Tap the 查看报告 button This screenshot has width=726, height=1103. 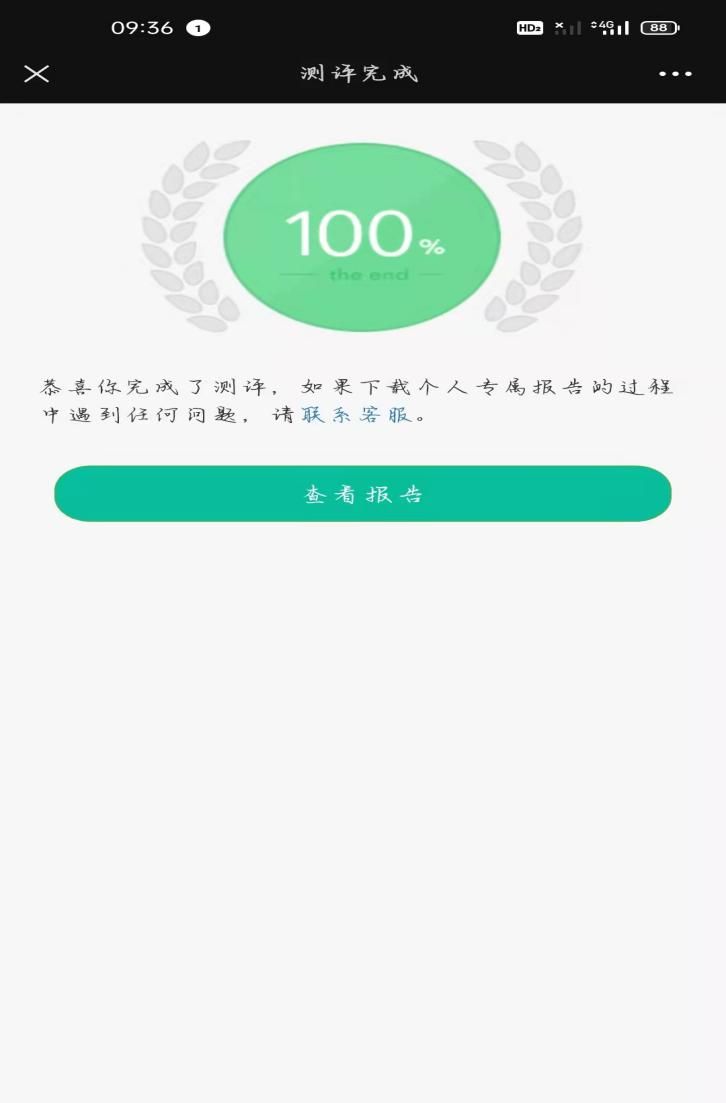coord(362,494)
